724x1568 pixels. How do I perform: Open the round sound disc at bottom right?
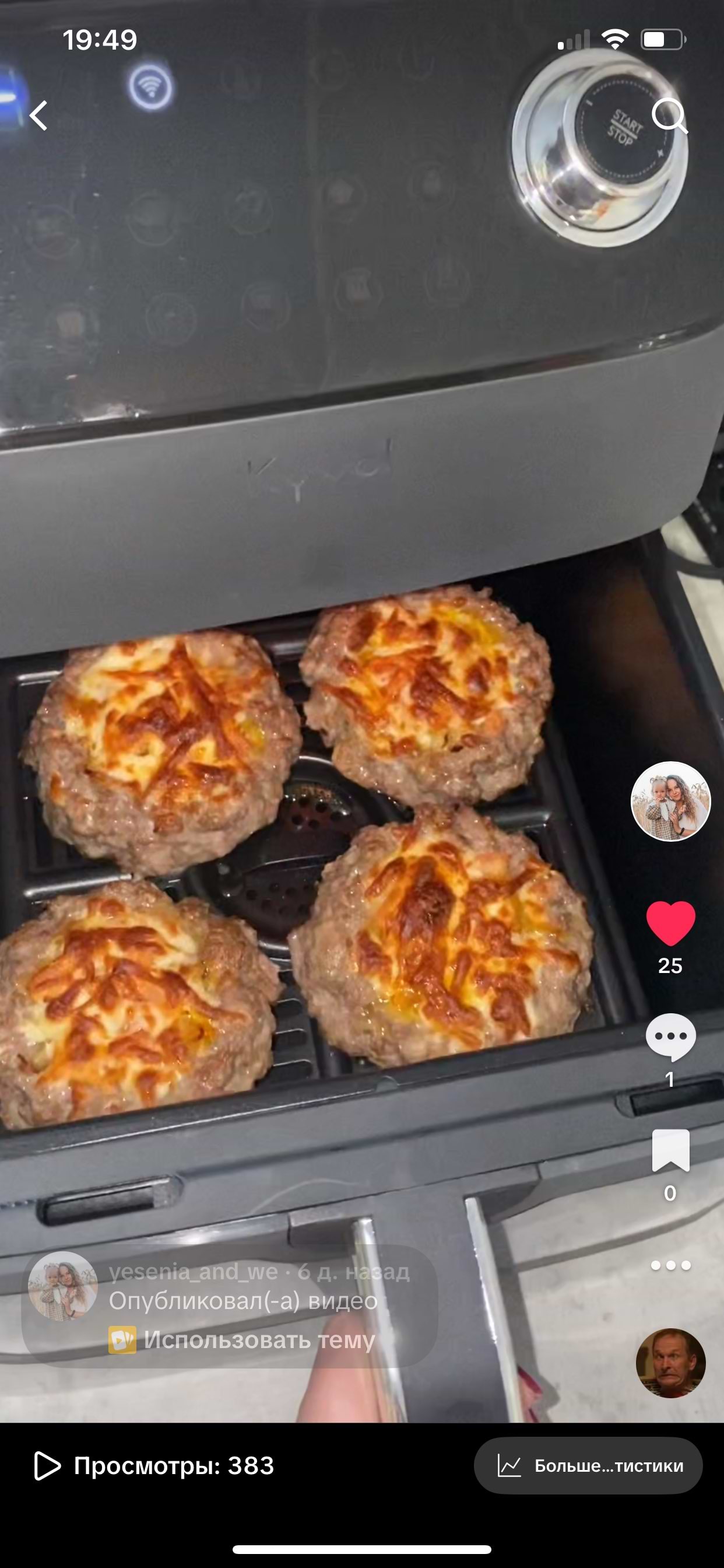(670, 1363)
